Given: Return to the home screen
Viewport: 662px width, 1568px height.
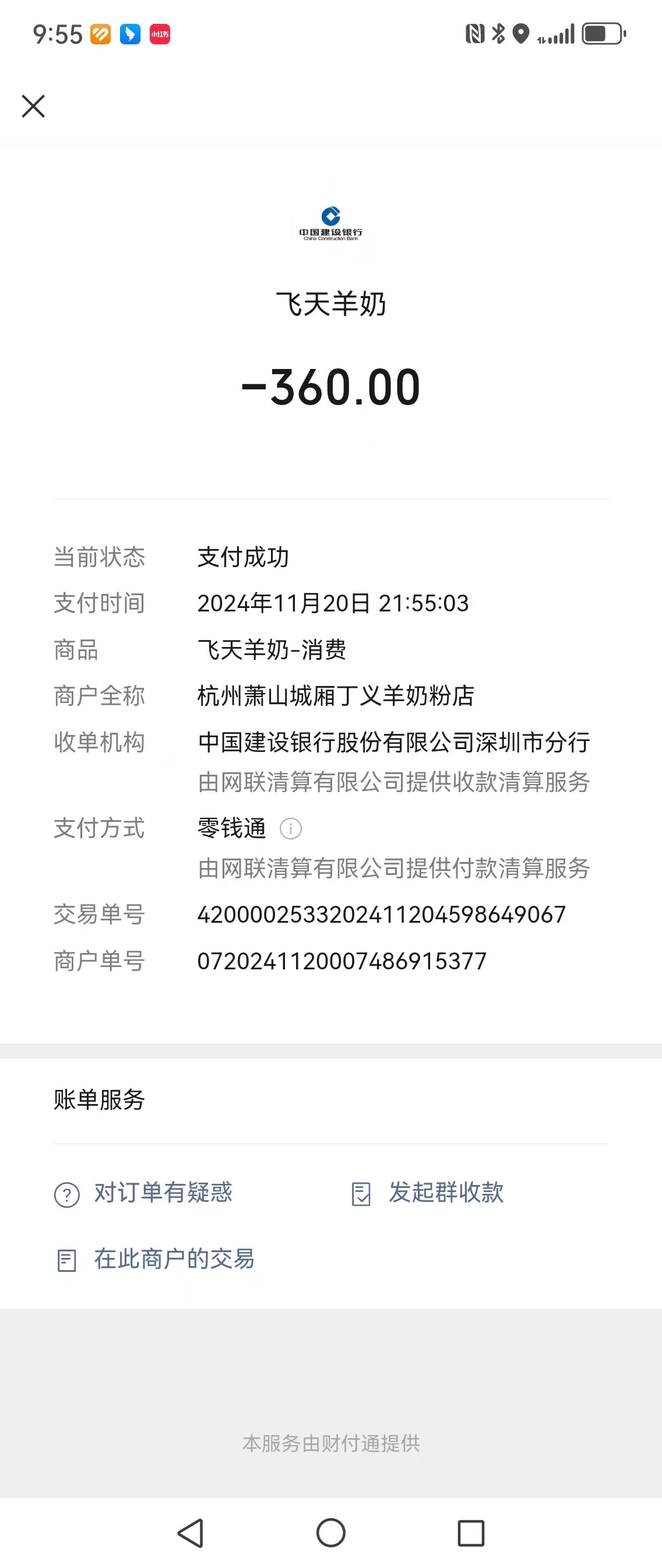Looking at the screenshot, I should (x=331, y=1532).
